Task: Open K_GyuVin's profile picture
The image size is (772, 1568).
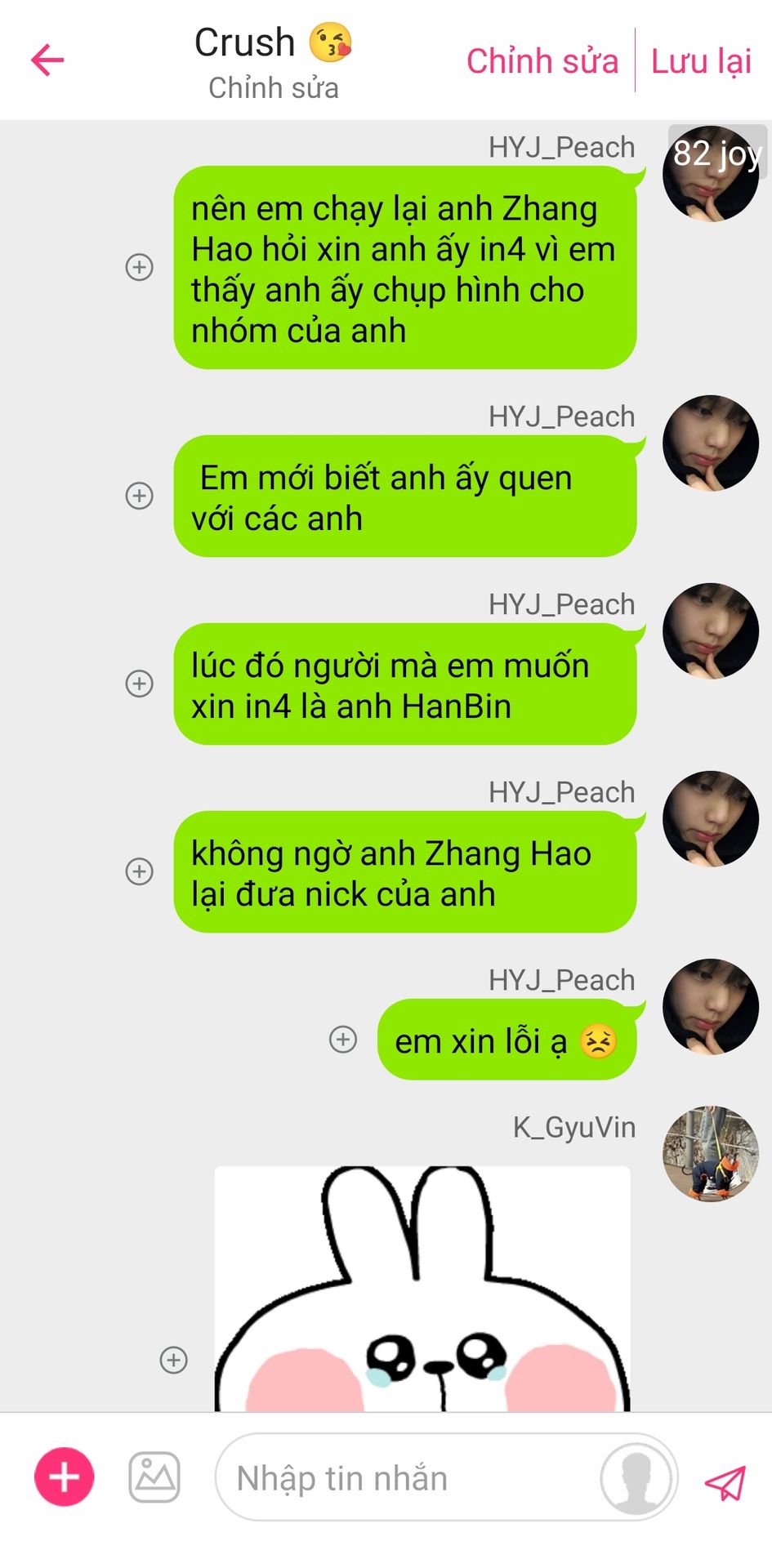Action: point(711,1153)
